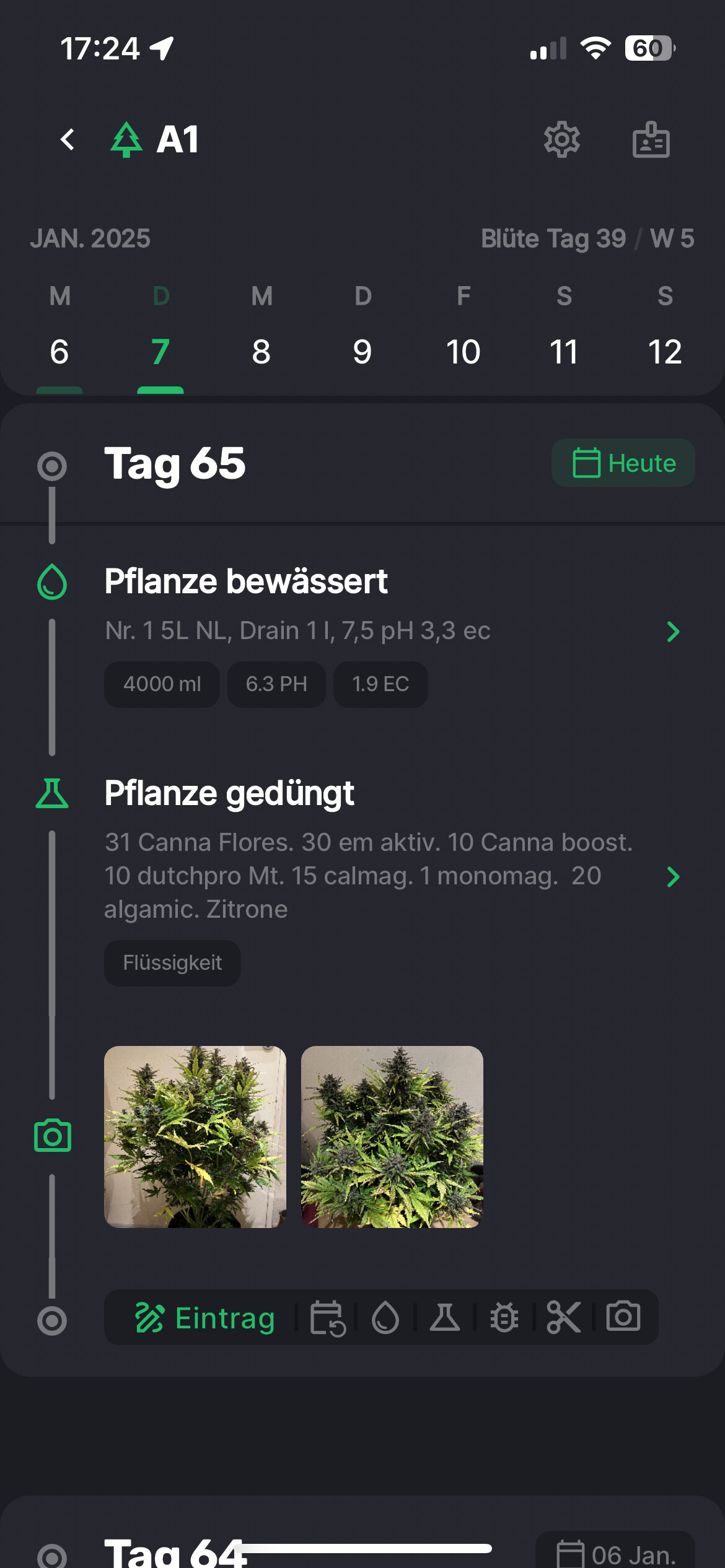Select Sunday the 12th in the calendar
The height and width of the screenshot is (1568, 725).
click(x=665, y=351)
